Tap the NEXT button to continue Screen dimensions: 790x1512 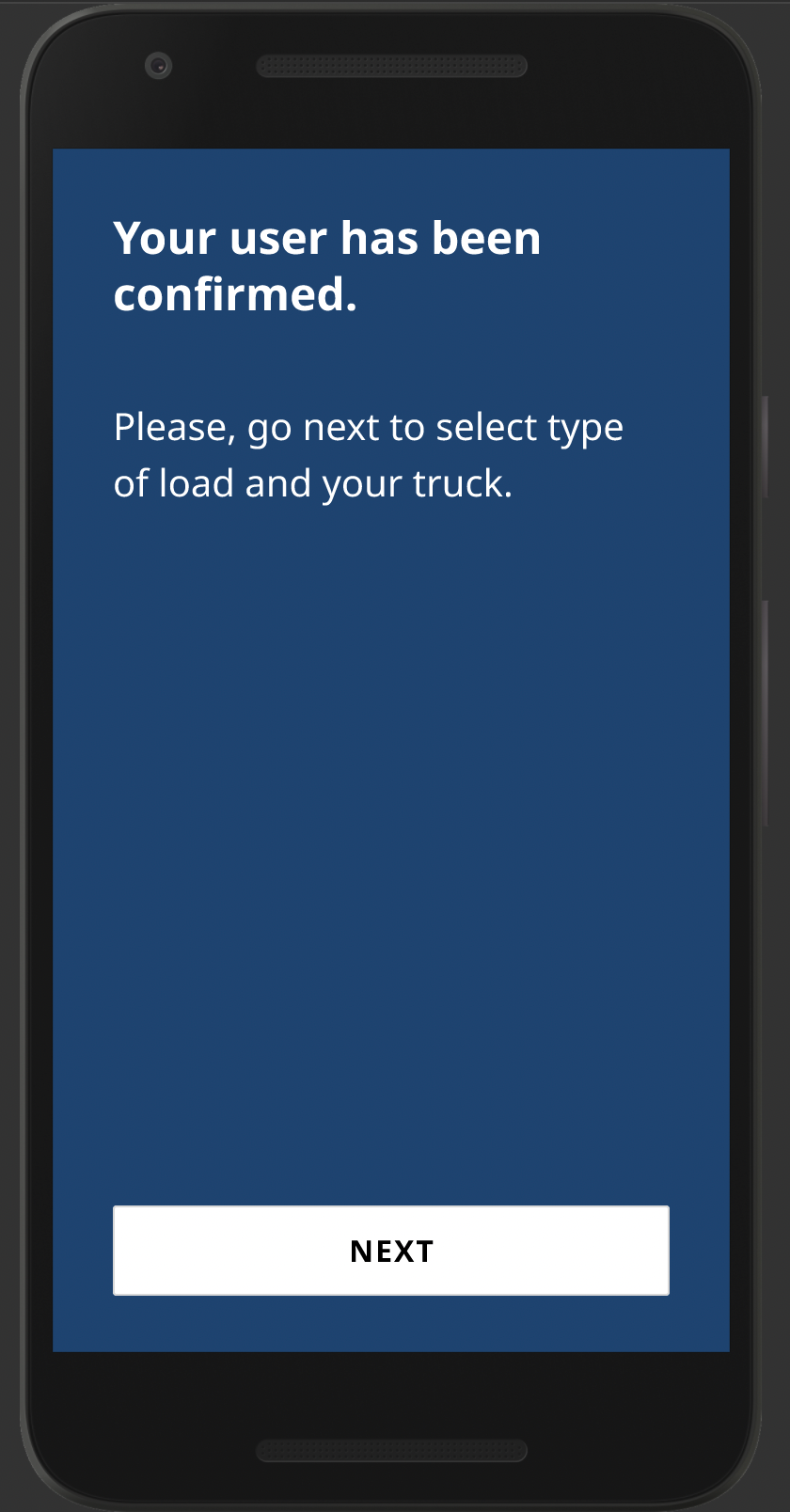391,1251
